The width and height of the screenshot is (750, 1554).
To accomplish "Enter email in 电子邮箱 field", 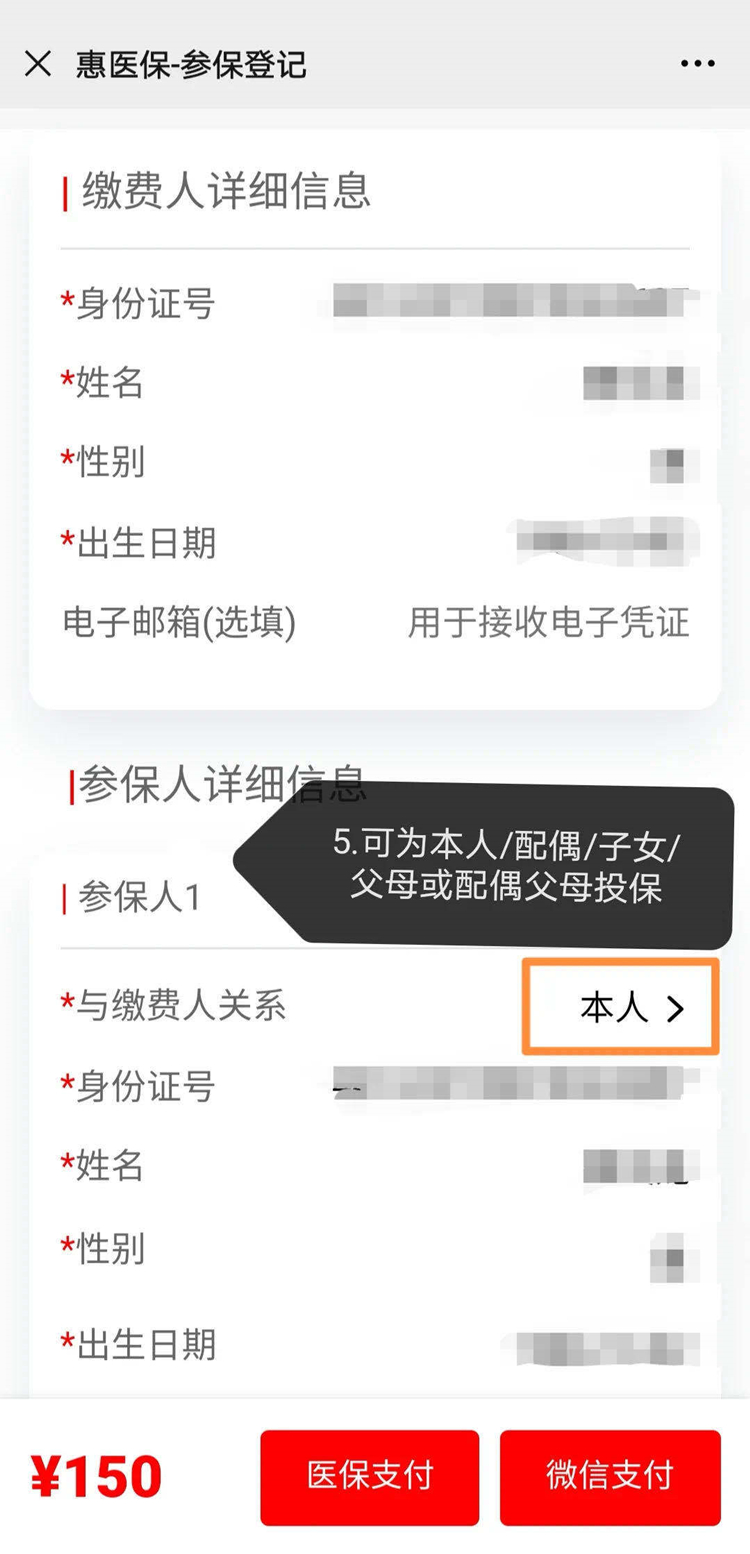I will pos(547,624).
